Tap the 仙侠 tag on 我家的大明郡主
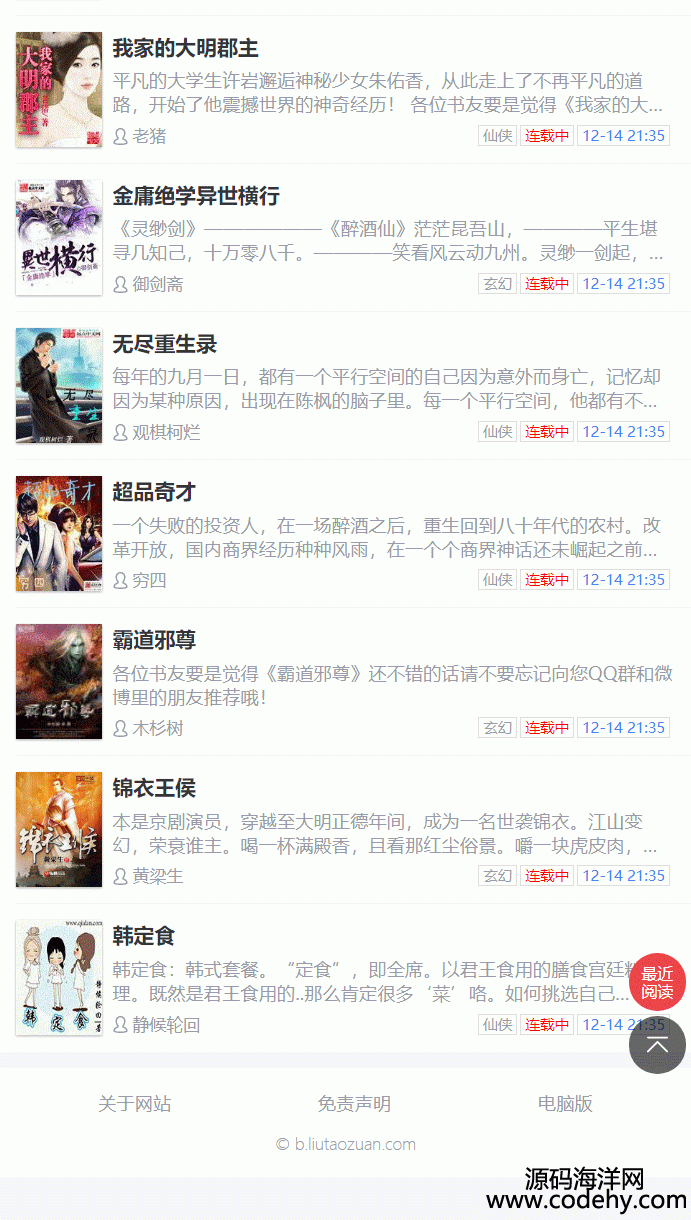691x1220 pixels. [x=497, y=136]
